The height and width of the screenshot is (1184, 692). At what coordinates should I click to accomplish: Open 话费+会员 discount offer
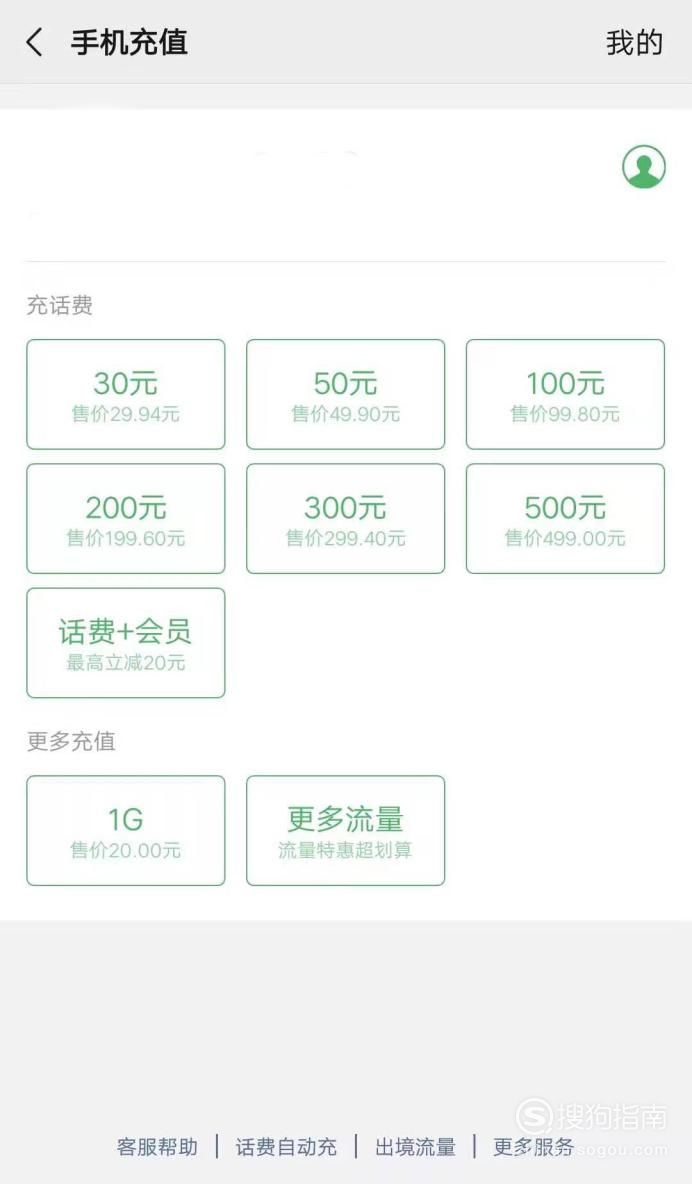click(x=126, y=643)
